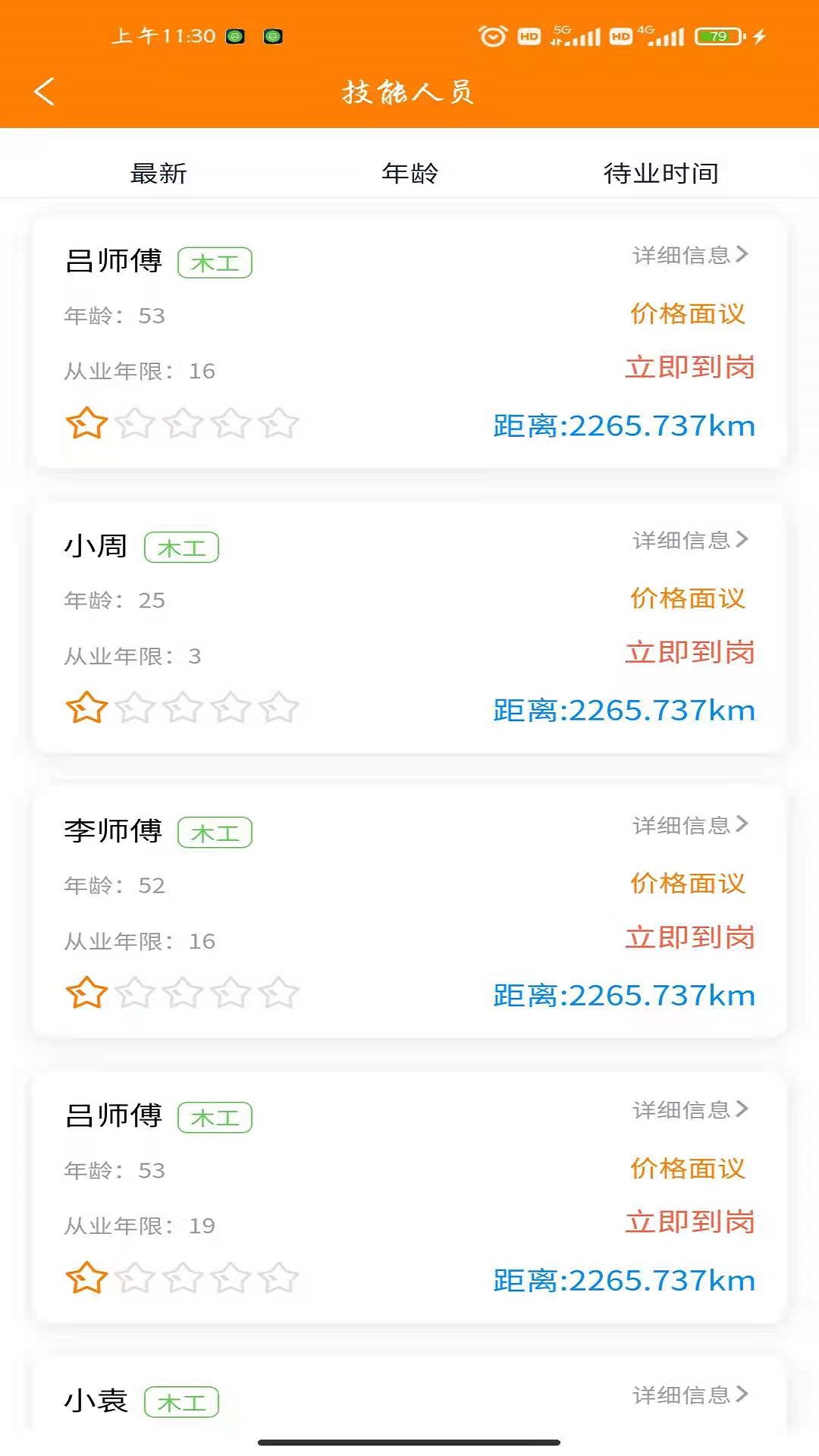Tap the second star for 小周's rating
Image resolution: width=819 pixels, height=1456 pixels.
pos(134,708)
